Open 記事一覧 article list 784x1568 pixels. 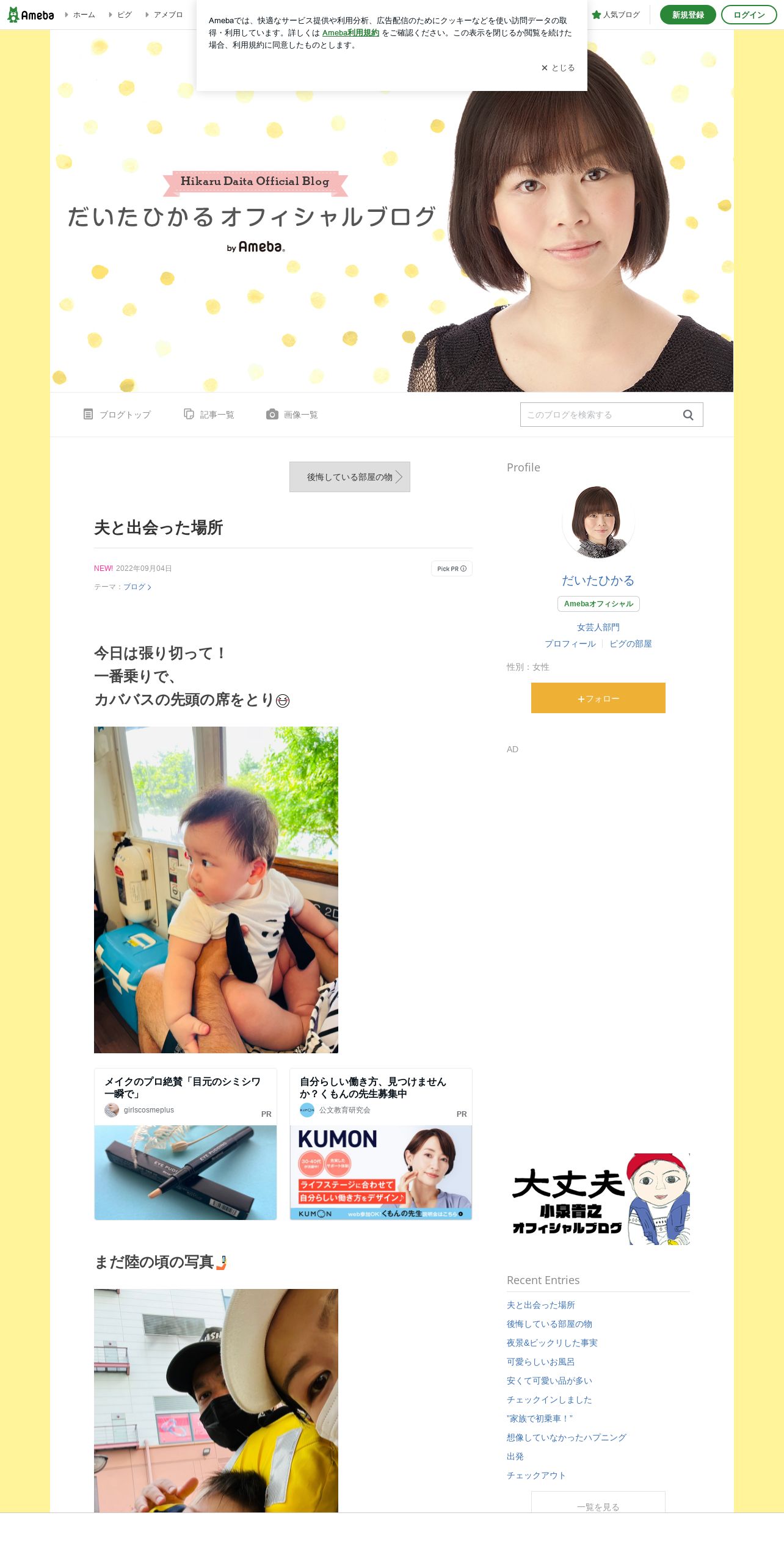click(209, 415)
